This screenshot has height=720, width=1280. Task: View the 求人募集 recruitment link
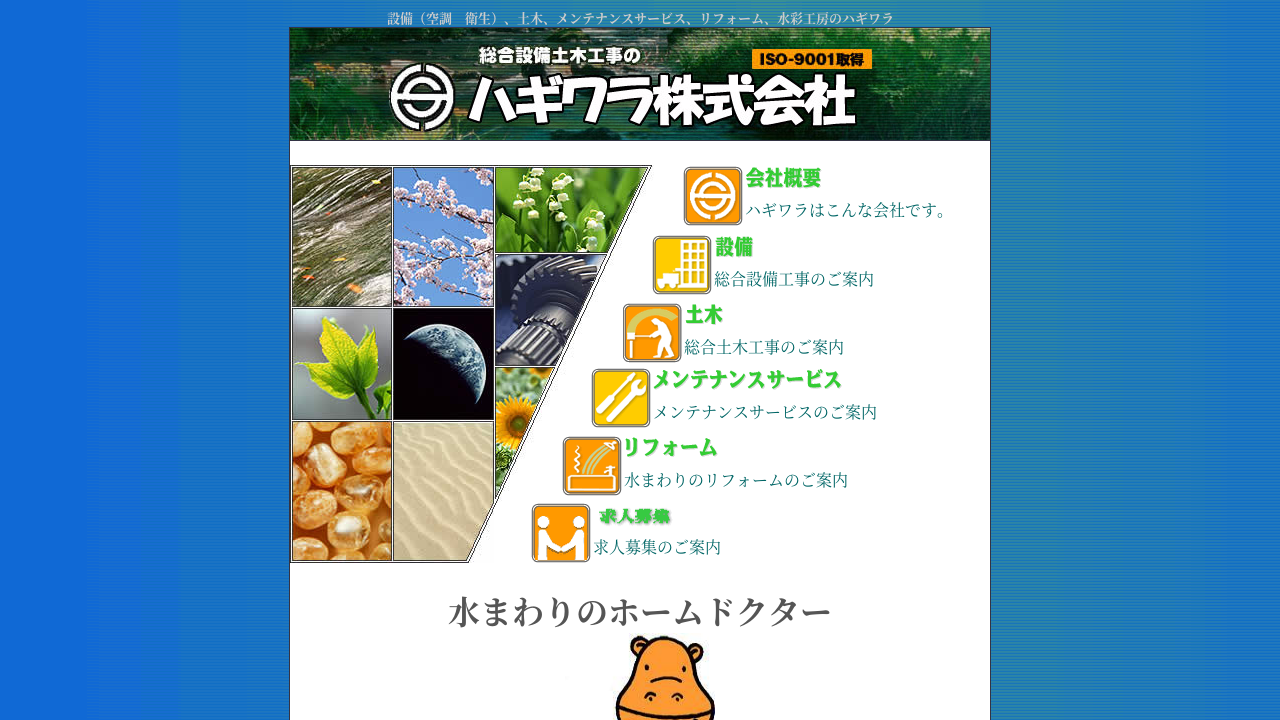pyautogui.click(x=635, y=516)
